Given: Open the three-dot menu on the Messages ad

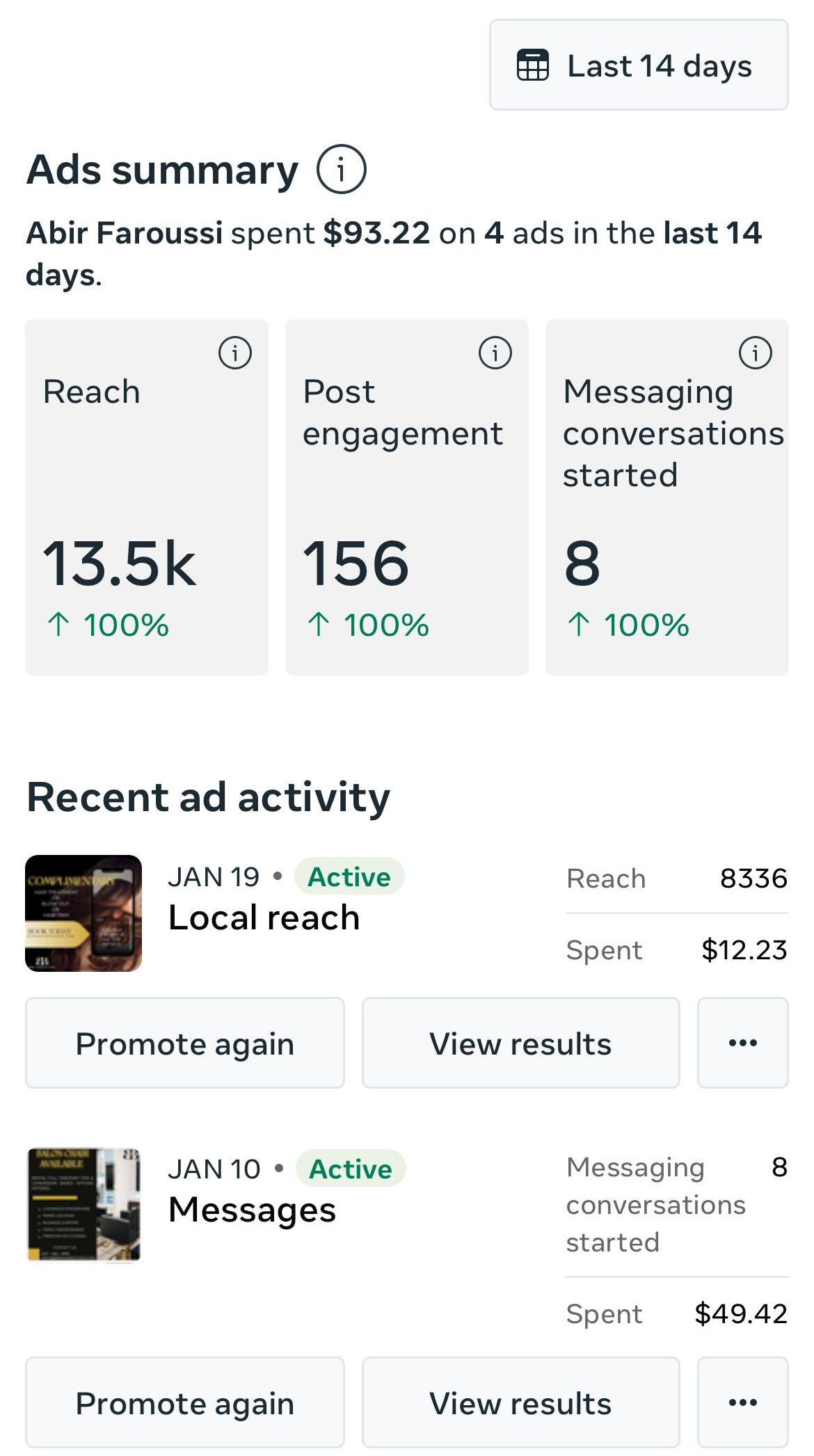Looking at the screenshot, I should tap(742, 1402).
